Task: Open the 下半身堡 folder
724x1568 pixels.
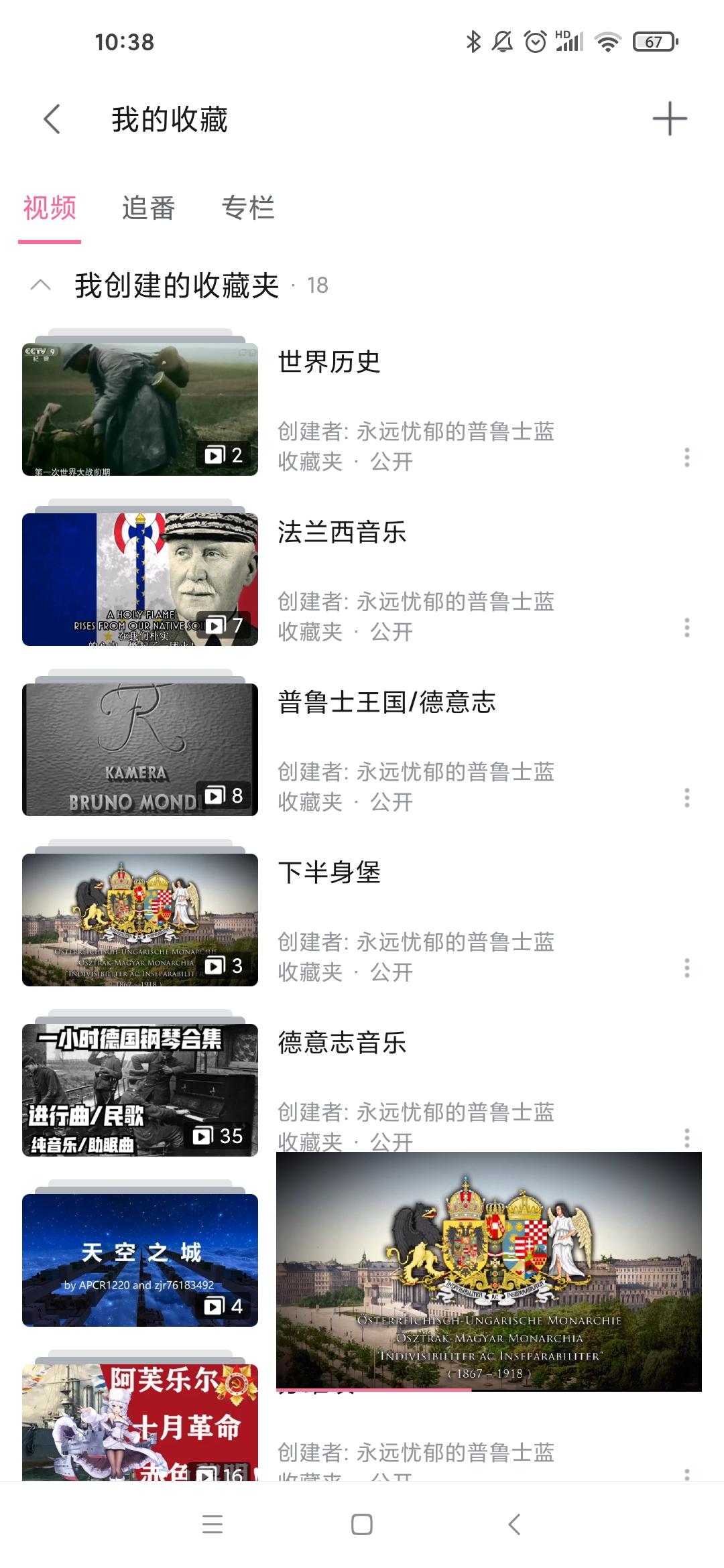Action: 328,873
